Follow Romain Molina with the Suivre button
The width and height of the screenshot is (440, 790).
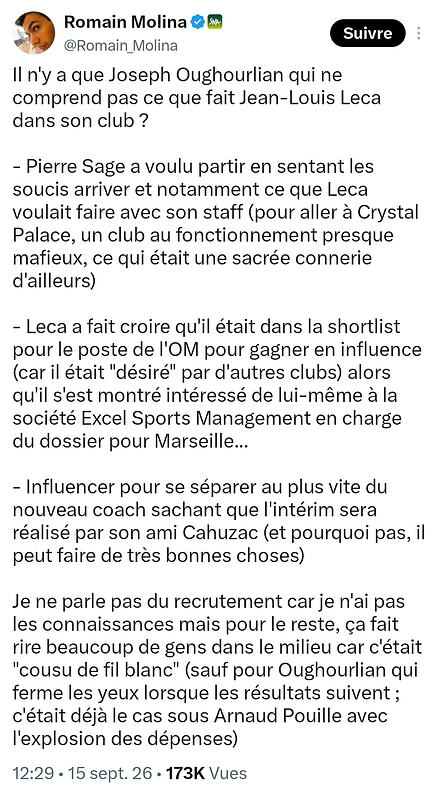coord(367,33)
